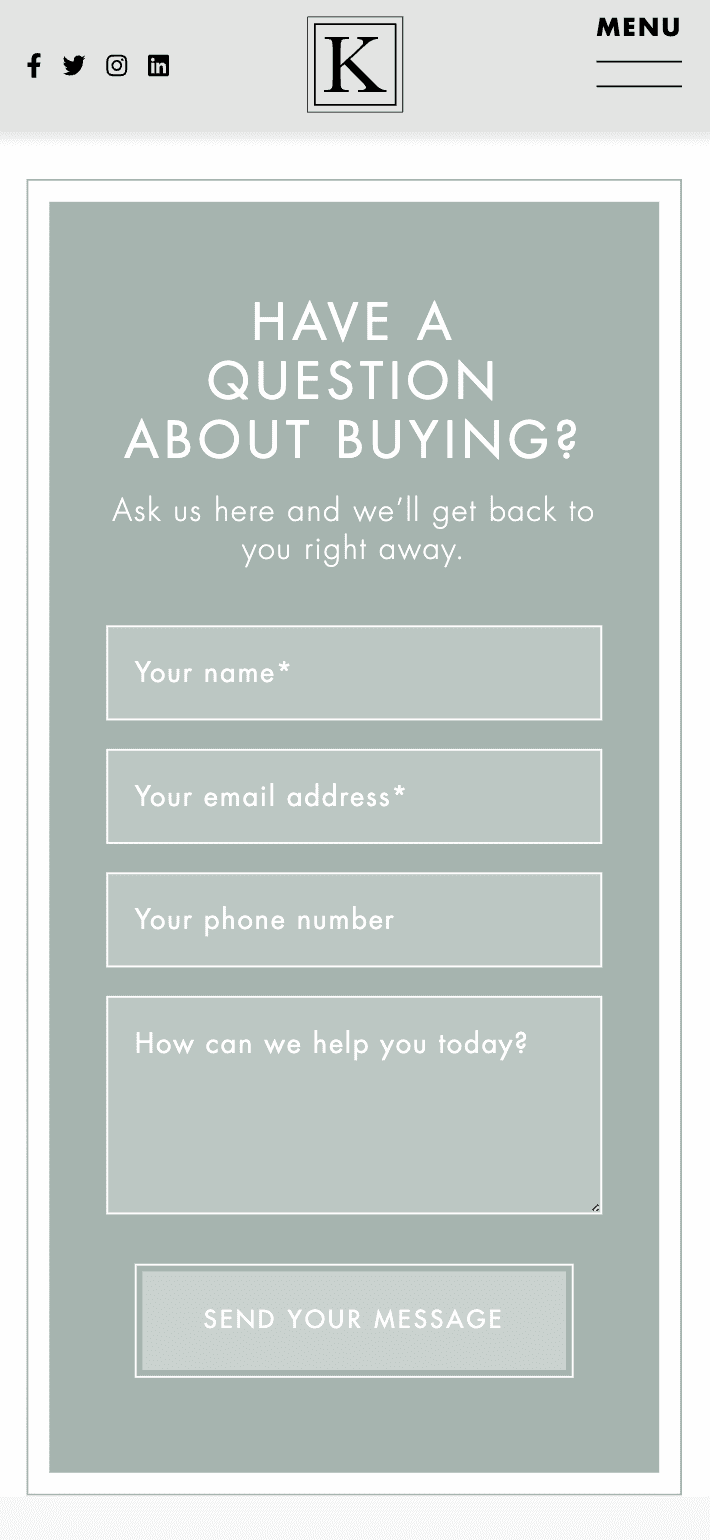
Task: Visit the Twitter profile
Action: (x=74, y=66)
